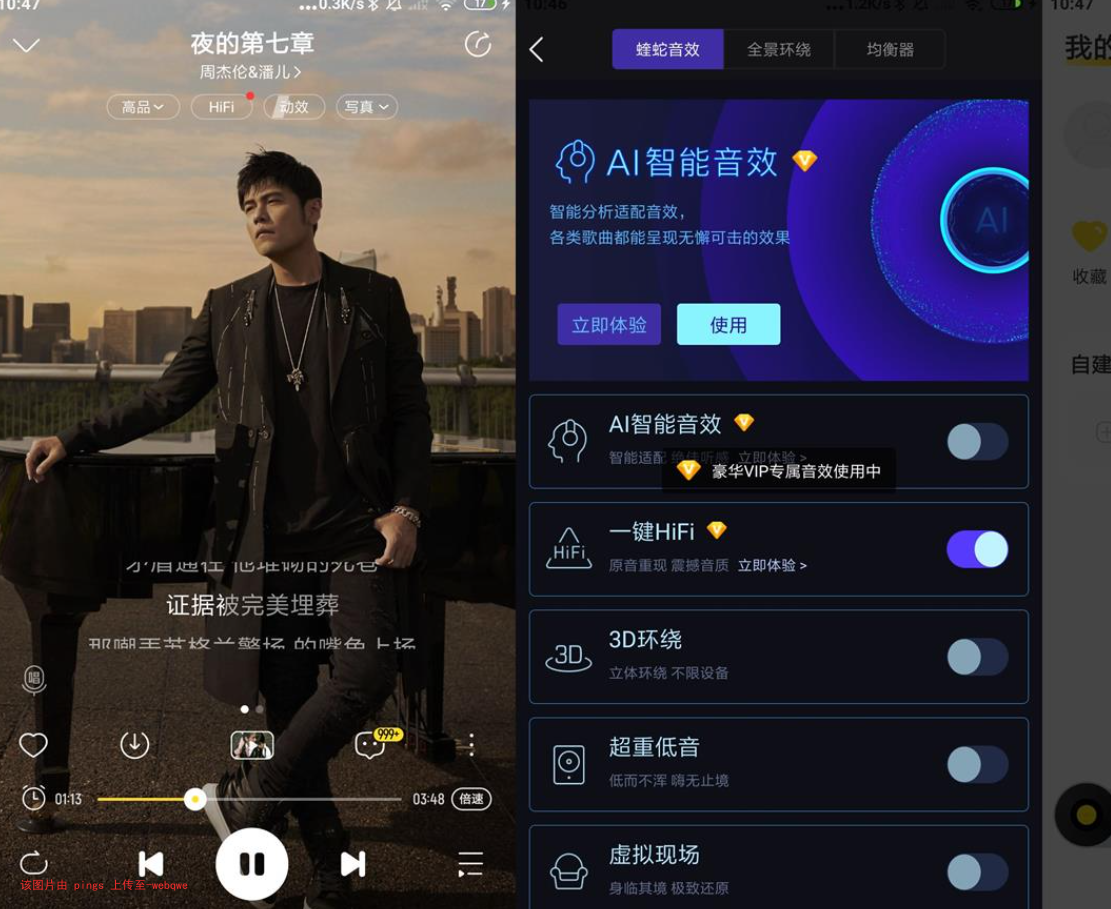Viewport: 1111px width, 909px height.
Task: Select the HiFi chip
Action: [x=221, y=107]
